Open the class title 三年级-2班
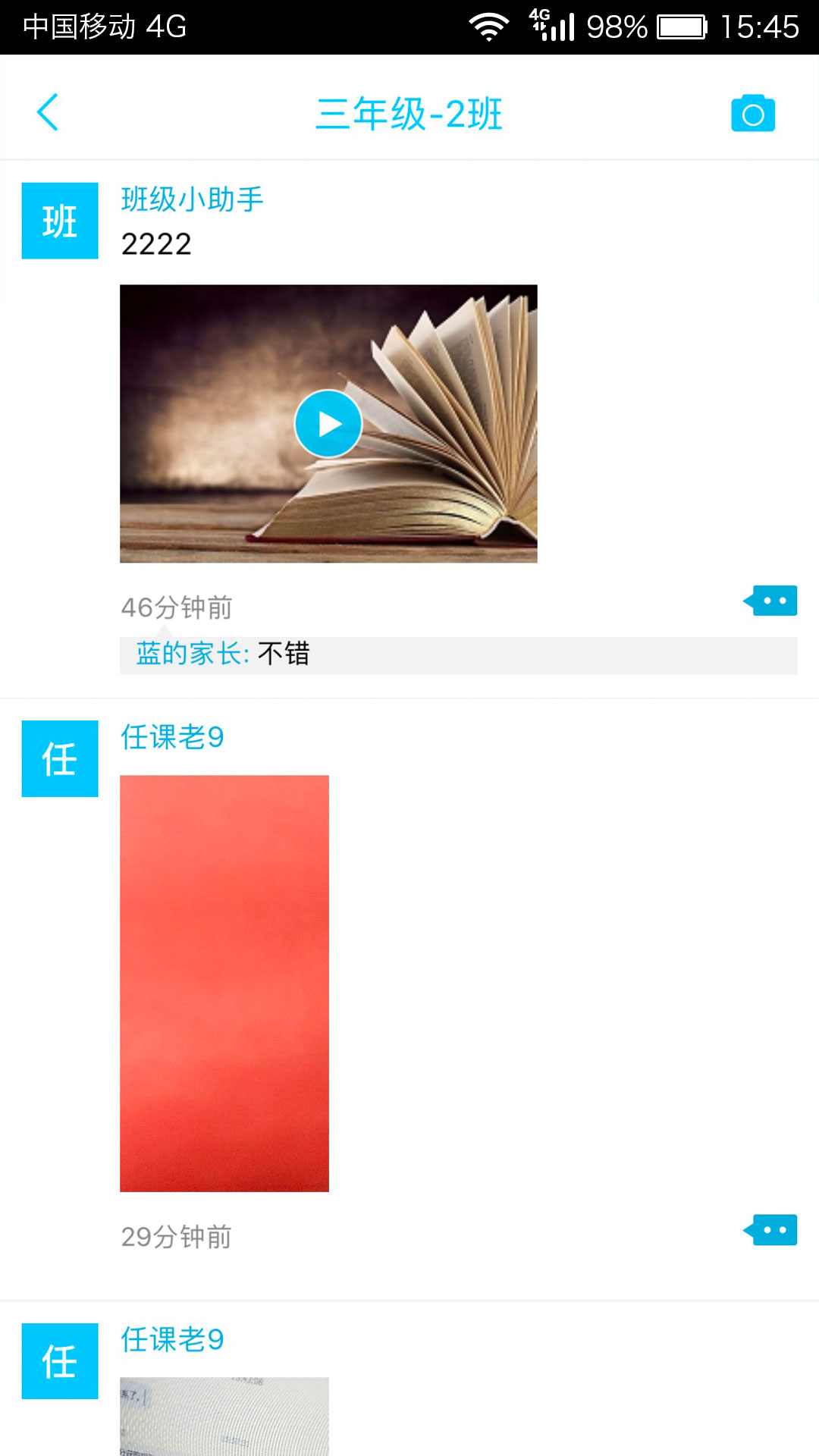This screenshot has width=819, height=1456. [x=409, y=112]
